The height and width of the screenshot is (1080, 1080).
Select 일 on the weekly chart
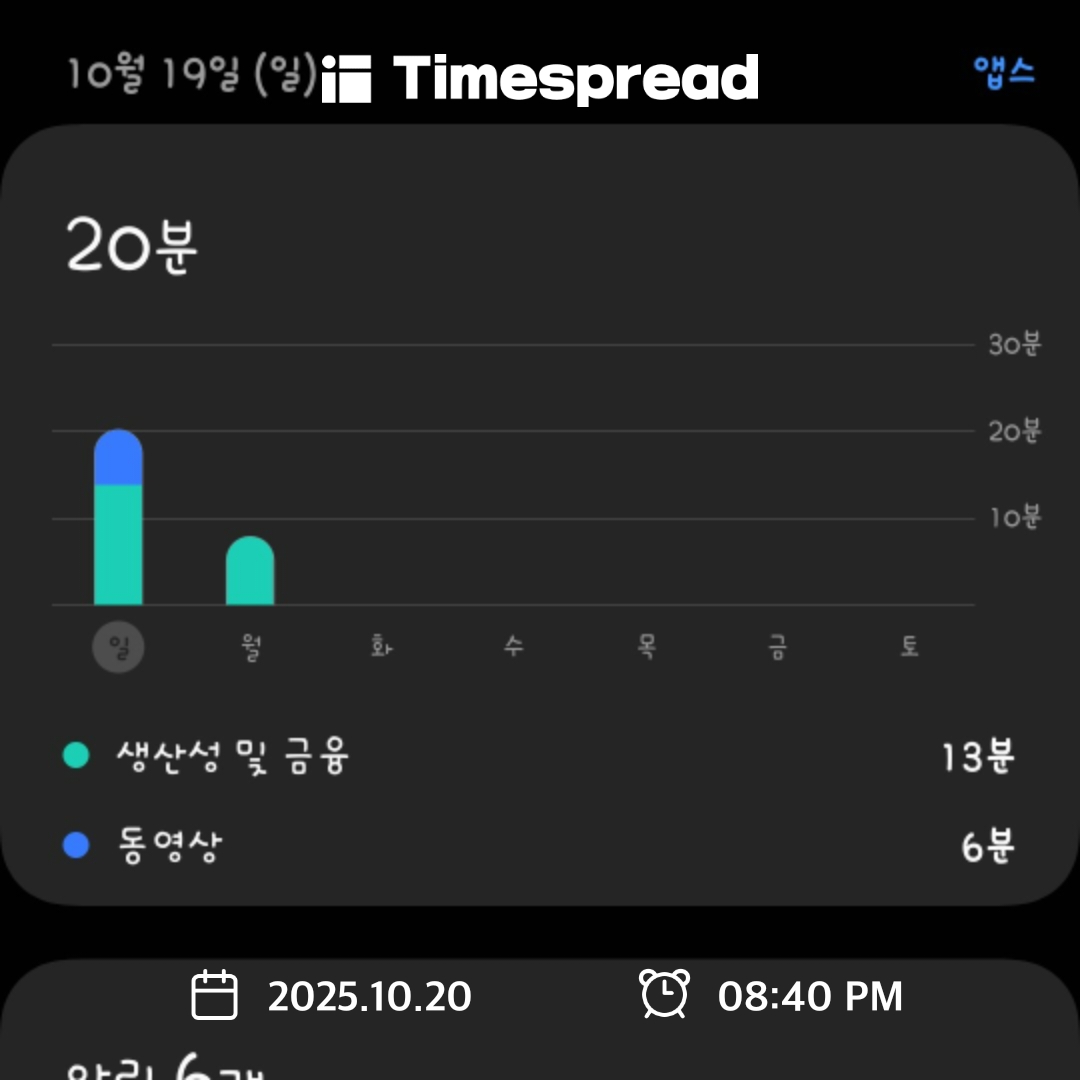tap(118, 647)
